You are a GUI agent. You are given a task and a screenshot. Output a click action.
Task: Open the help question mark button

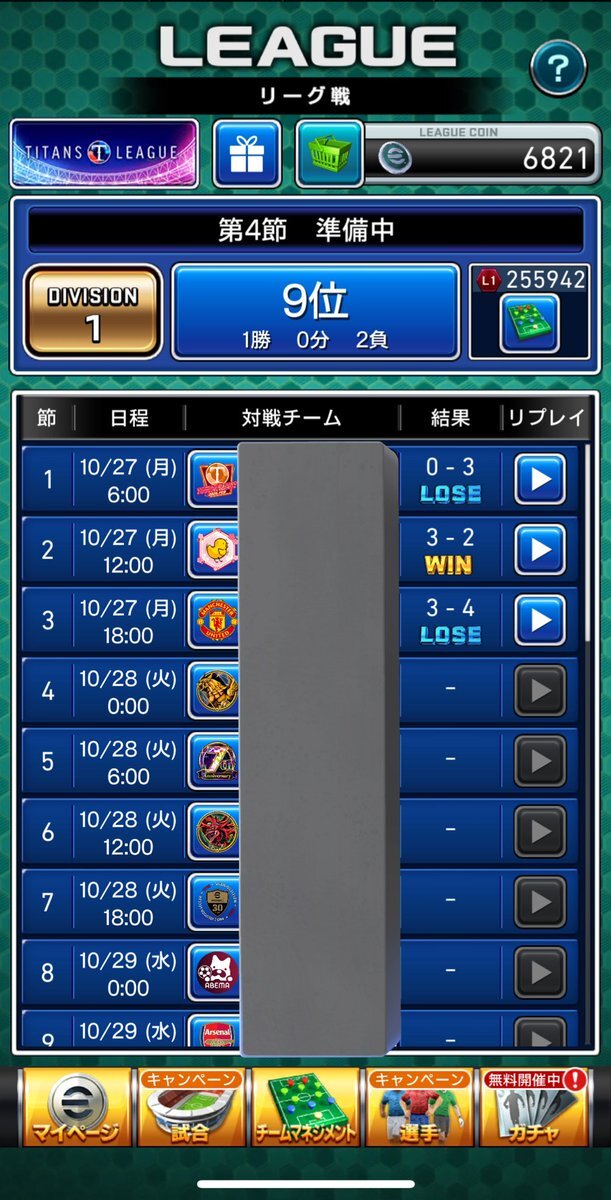tap(558, 69)
